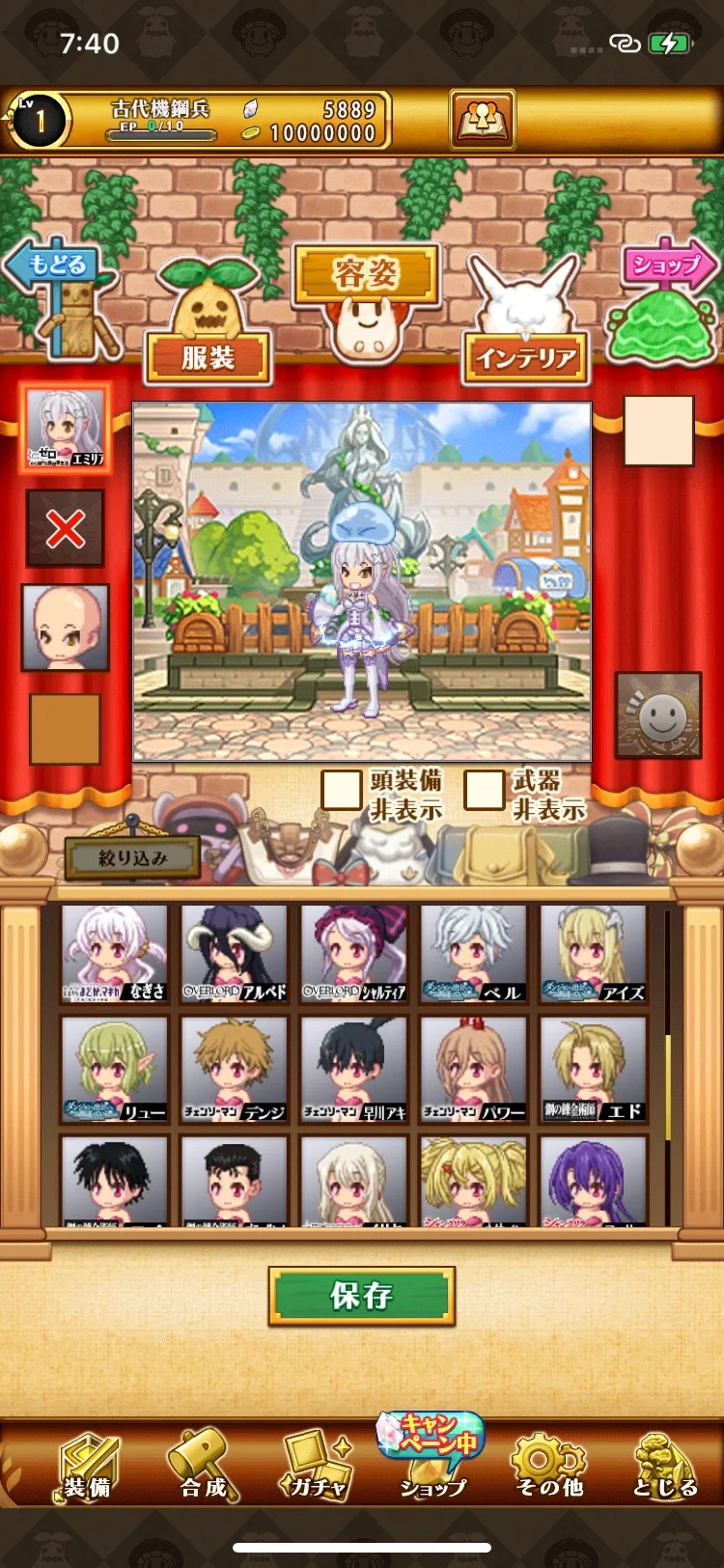This screenshot has width=724, height=1568.
Task: Open 装備 in the bottom bar
Action: click(x=88, y=1466)
